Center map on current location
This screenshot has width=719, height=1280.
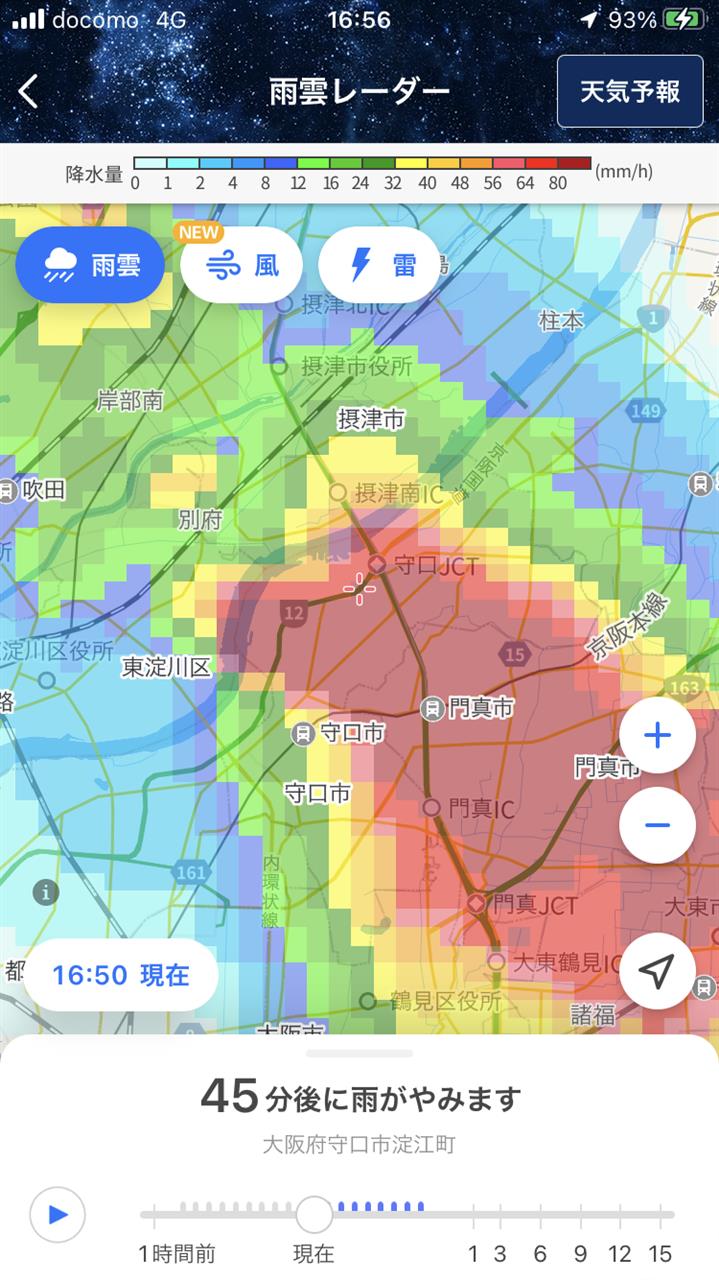(x=657, y=971)
